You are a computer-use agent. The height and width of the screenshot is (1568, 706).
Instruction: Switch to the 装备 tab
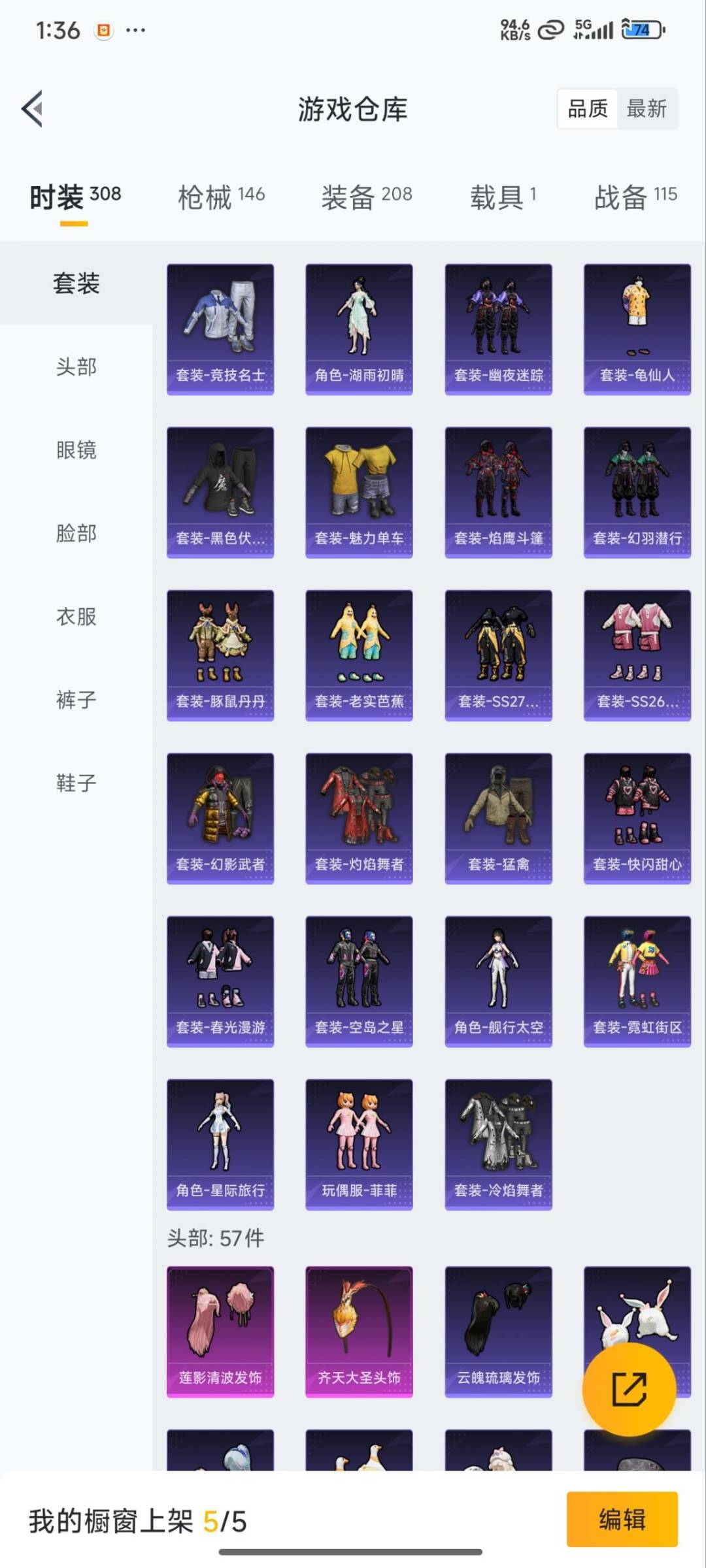[x=366, y=196]
